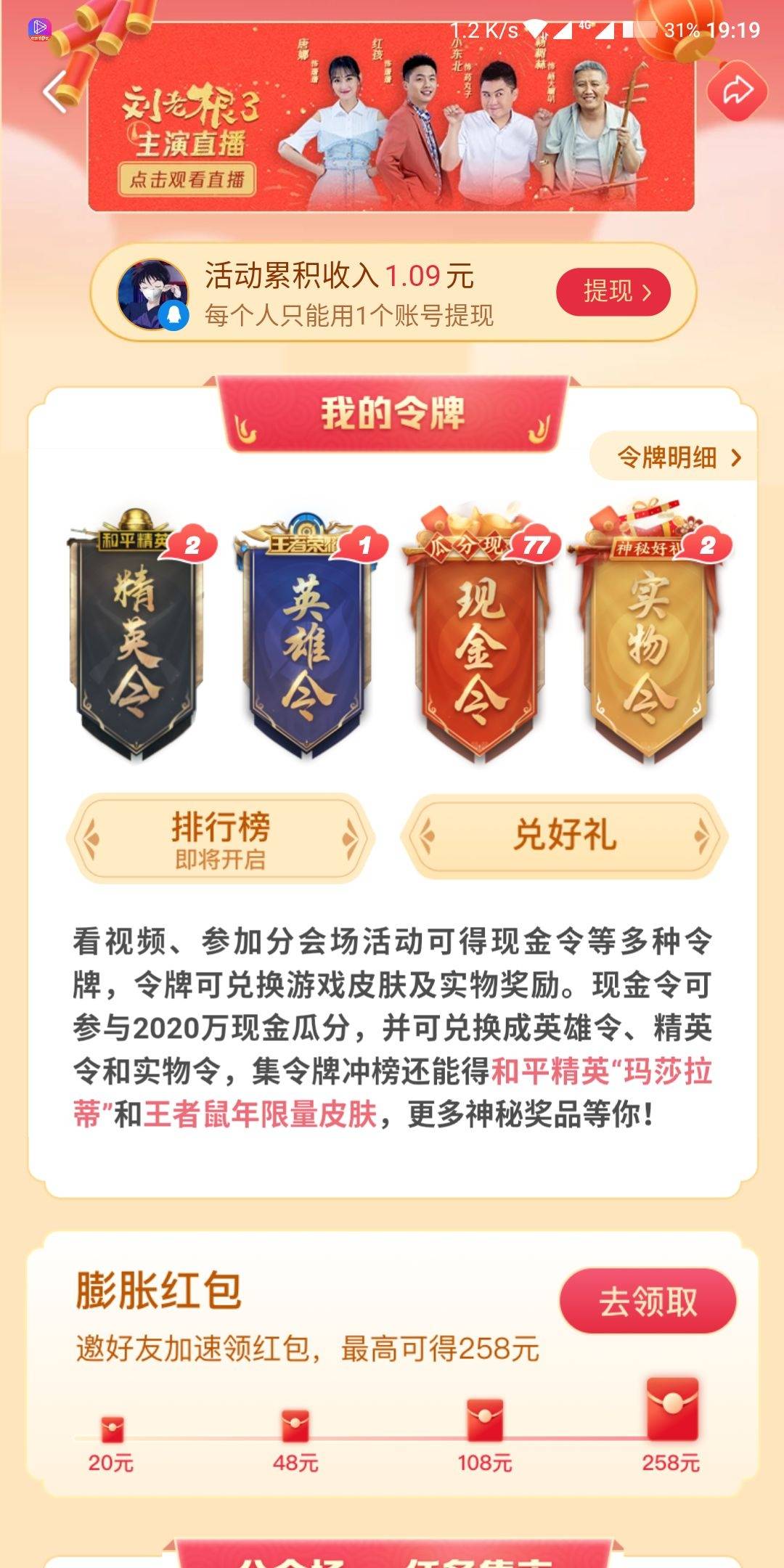The image size is (784, 1568).
Task: Open 兑好礼 to redeem gifts
Action: click(564, 836)
